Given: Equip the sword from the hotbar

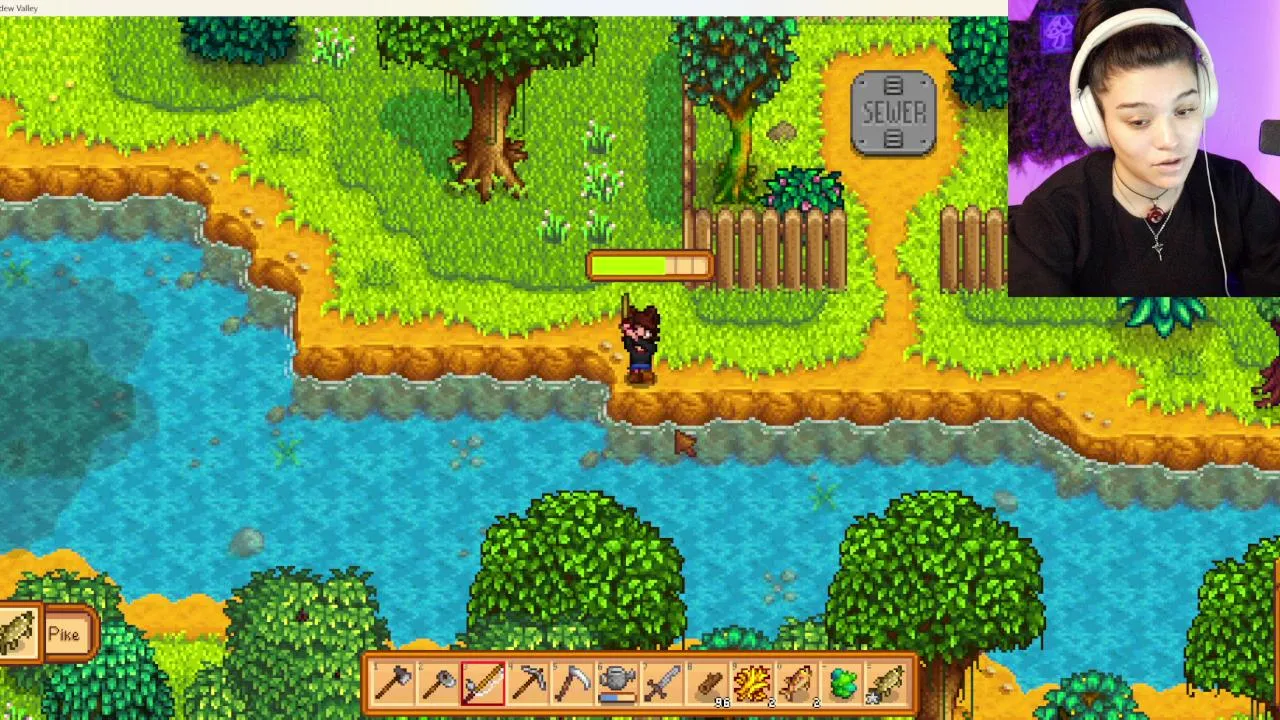Looking at the screenshot, I should (662, 684).
